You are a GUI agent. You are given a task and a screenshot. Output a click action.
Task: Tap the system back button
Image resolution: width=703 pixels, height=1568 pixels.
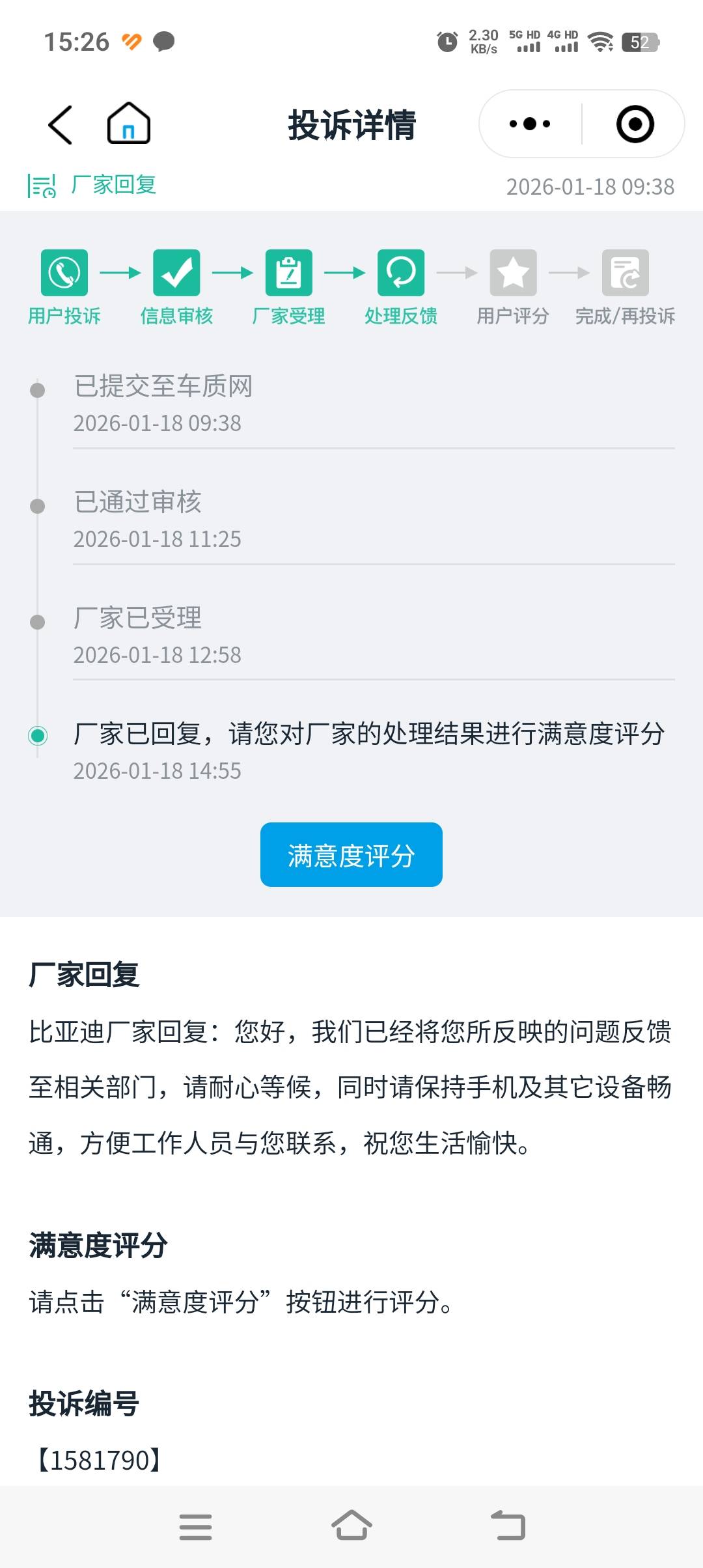[x=508, y=1526]
